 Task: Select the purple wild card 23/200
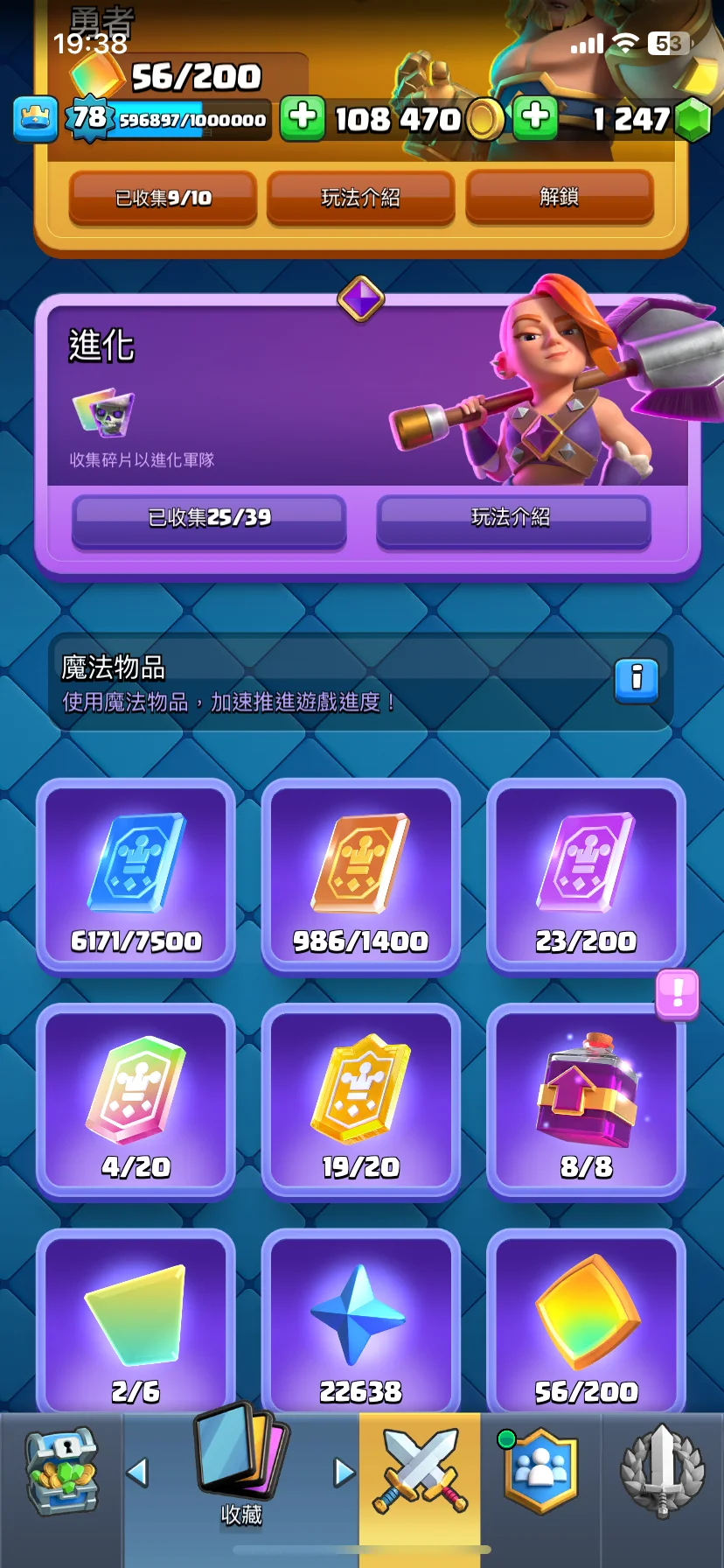pos(586,875)
